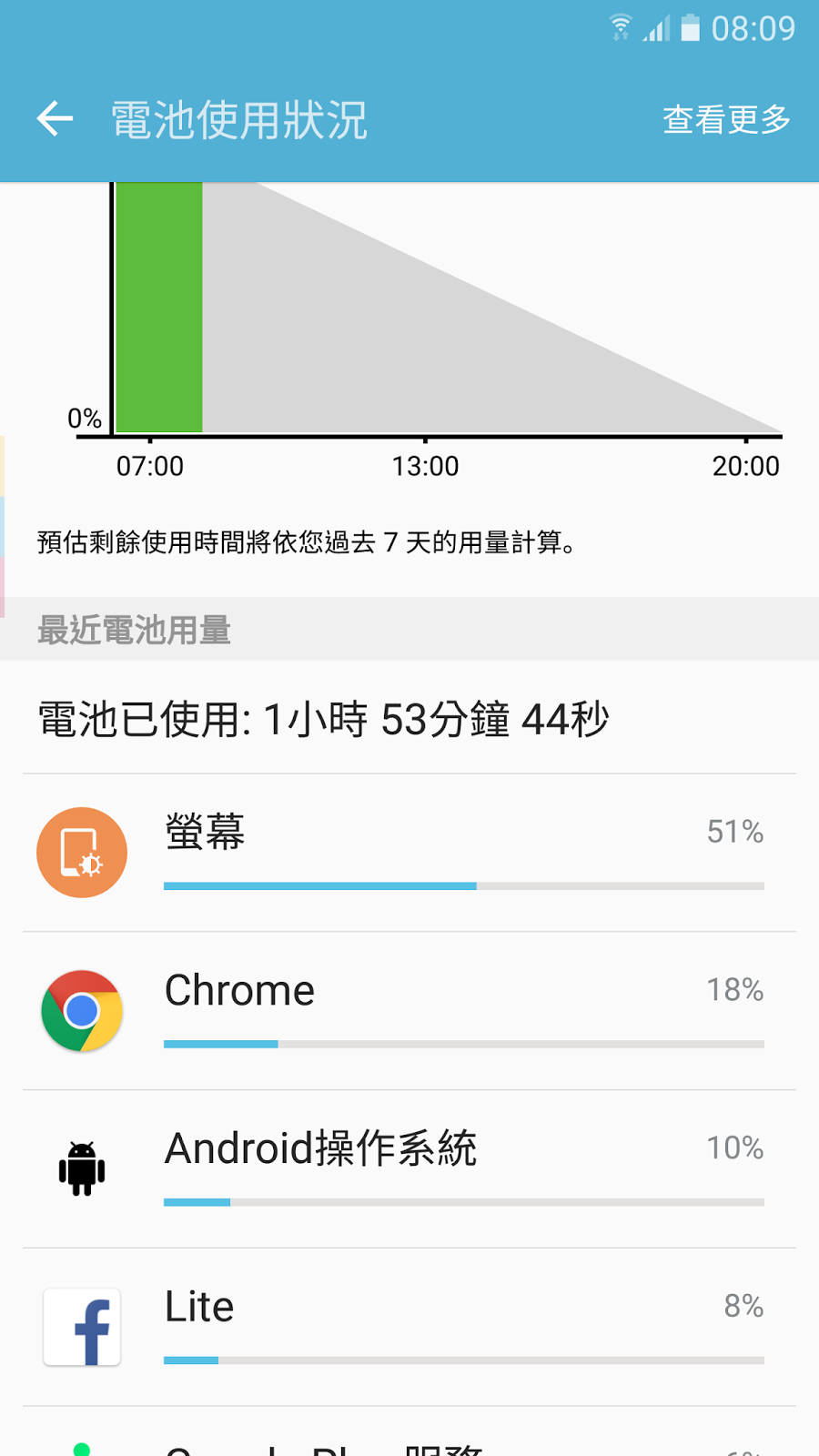Go back using the arrow
The width and height of the screenshot is (819, 1456).
click(x=55, y=119)
